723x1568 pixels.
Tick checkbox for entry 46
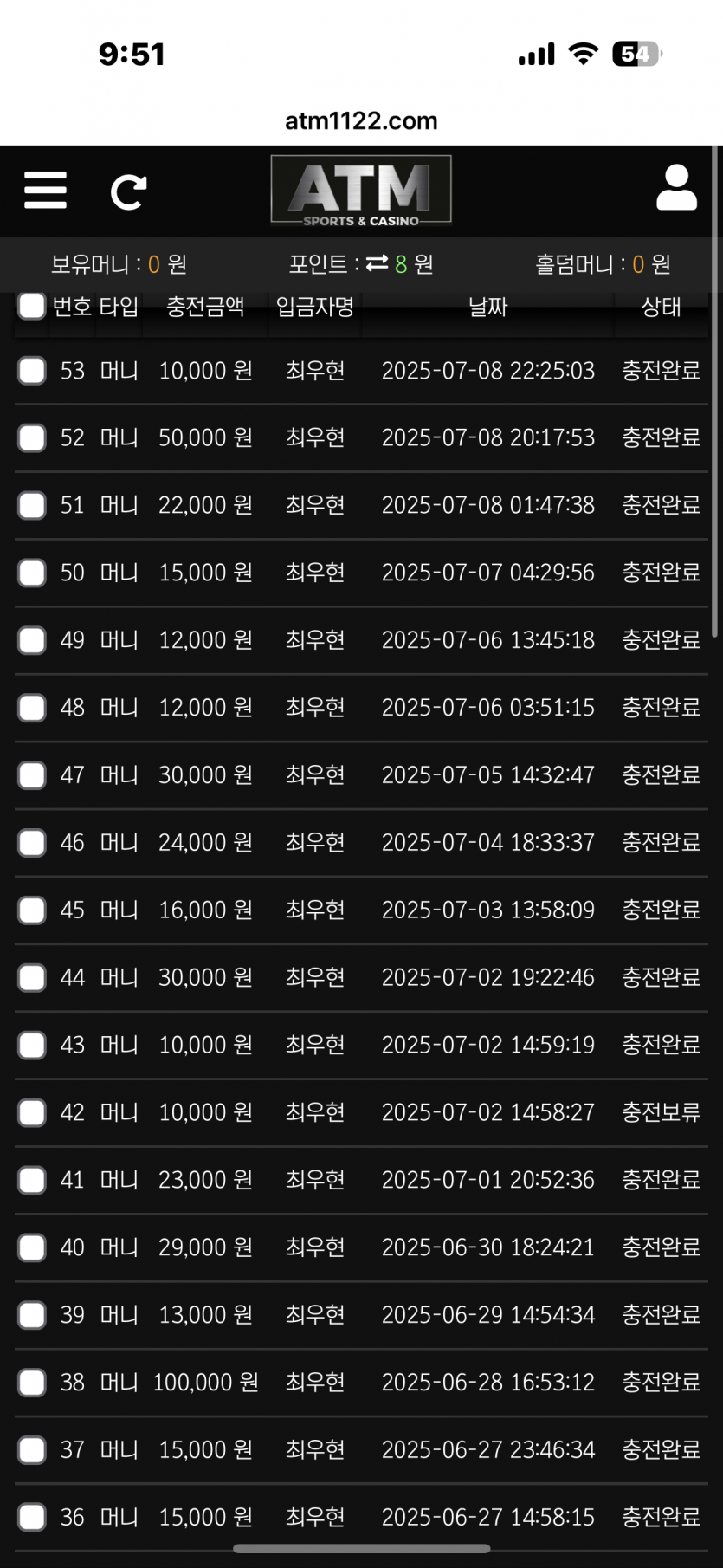click(x=32, y=842)
